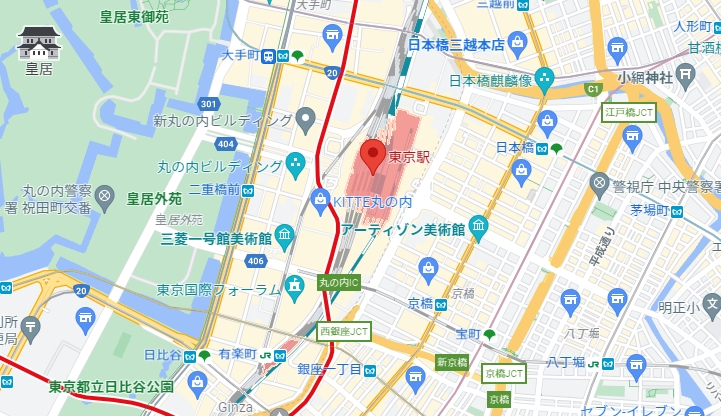
Task: Select the 東京国際フォーラム marker
Action: click(x=295, y=289)
